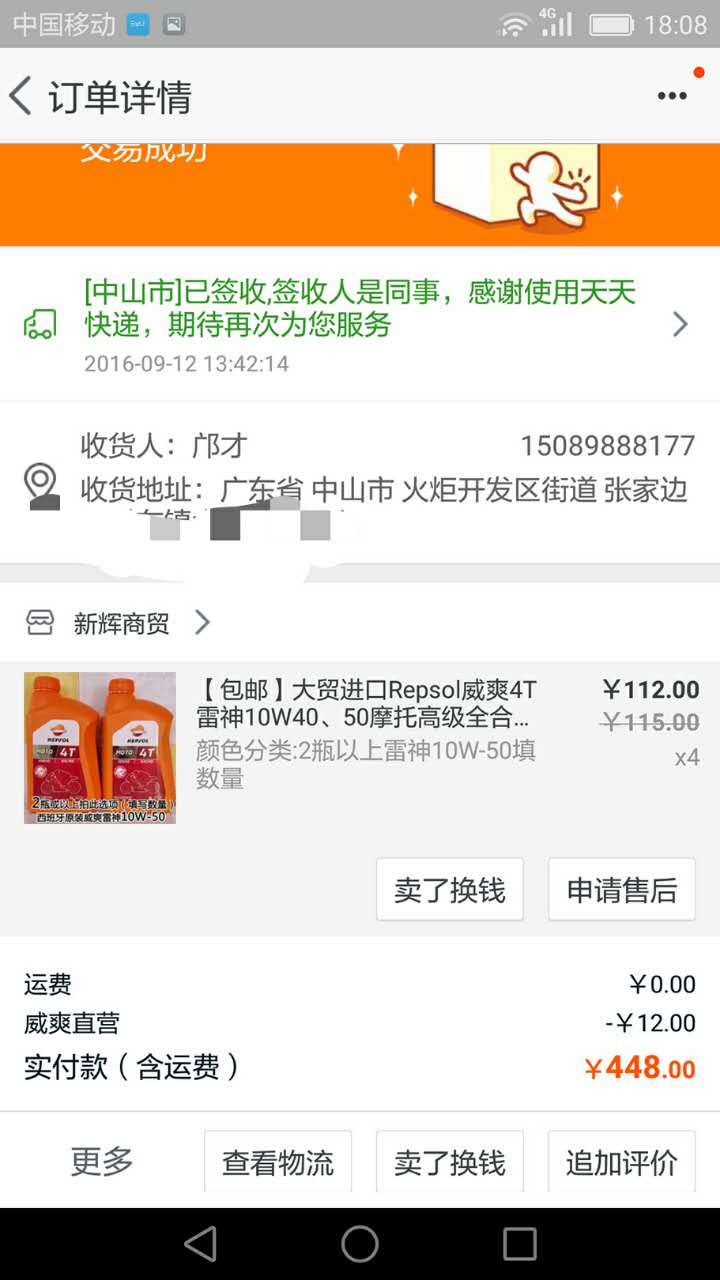The height and width of the screenshot is (1280, 720).
Task: Tap 卖了换钱 beside 追加评价
Action: pos(450,1162)
